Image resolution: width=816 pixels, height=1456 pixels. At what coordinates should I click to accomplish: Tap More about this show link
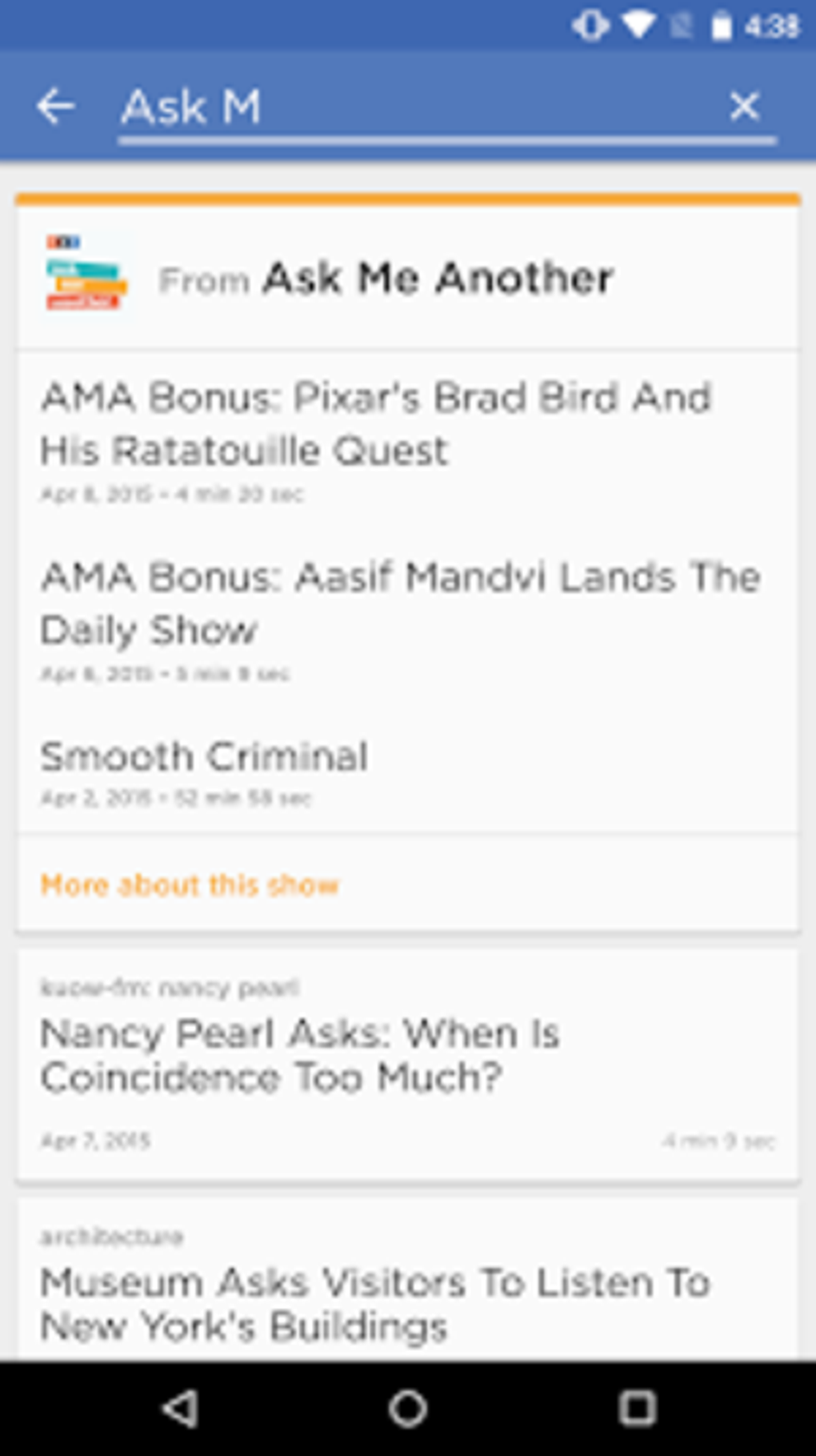pos(190,885)
